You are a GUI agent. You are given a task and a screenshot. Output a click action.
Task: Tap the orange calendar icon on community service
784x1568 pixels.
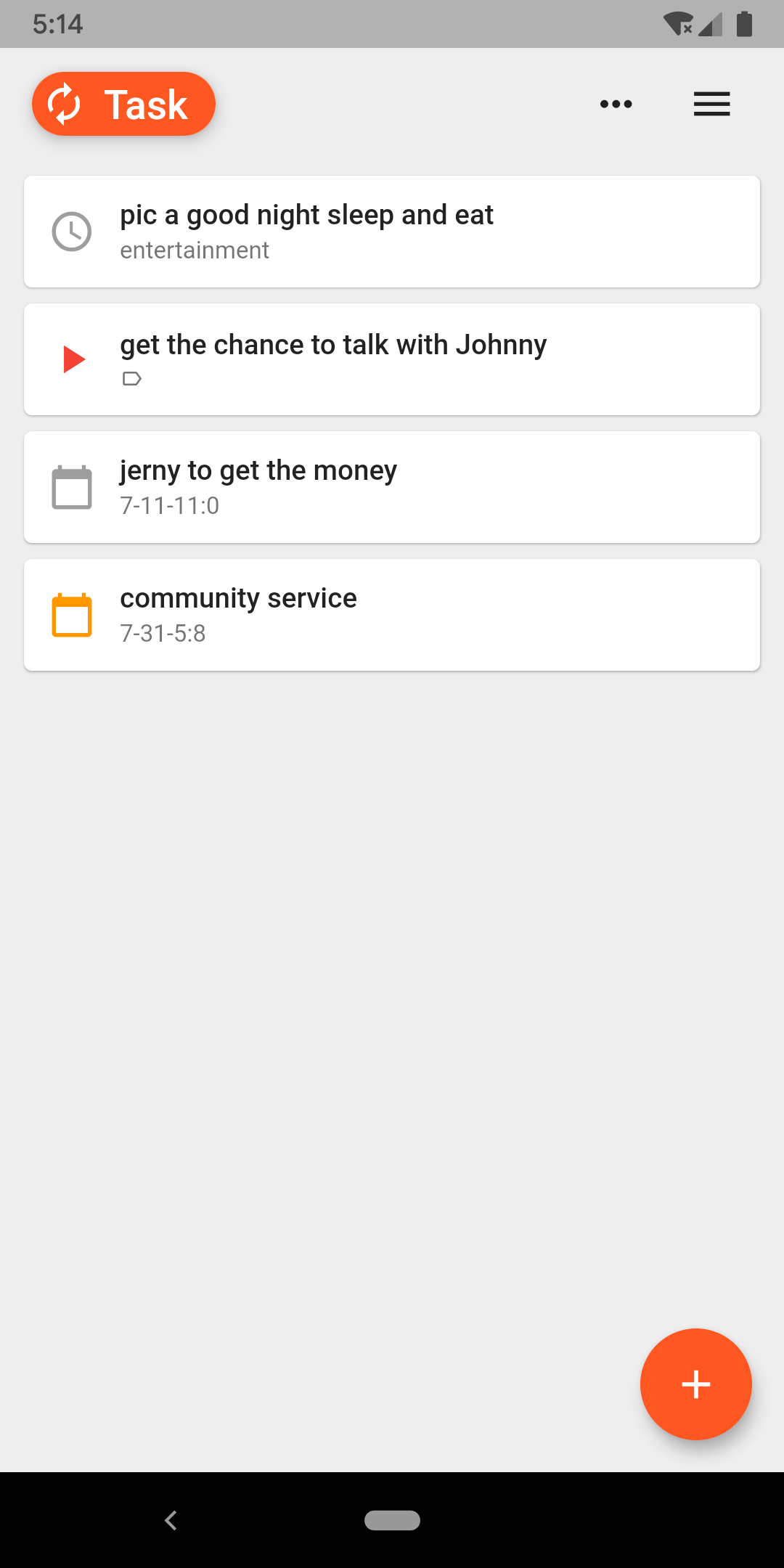coord(72,615)
